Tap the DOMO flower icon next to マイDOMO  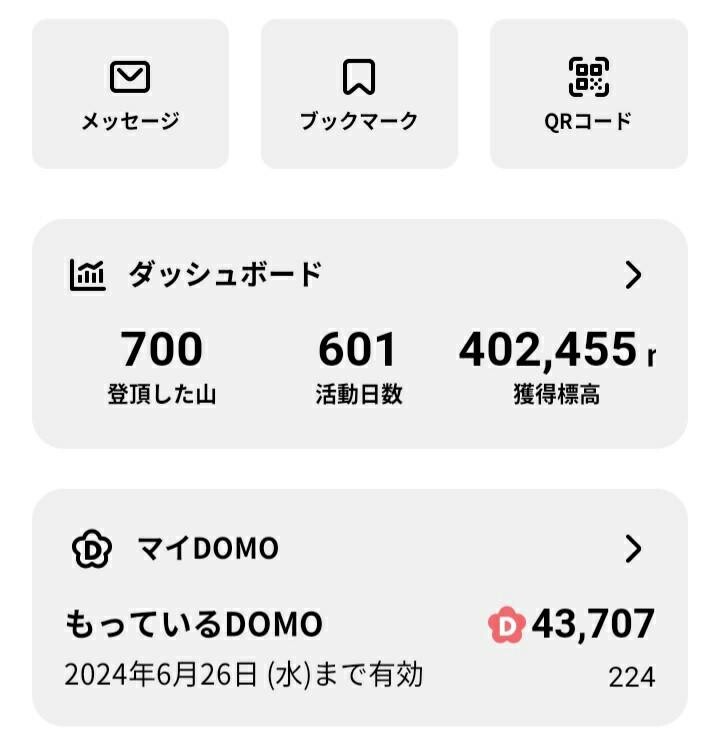91,548
